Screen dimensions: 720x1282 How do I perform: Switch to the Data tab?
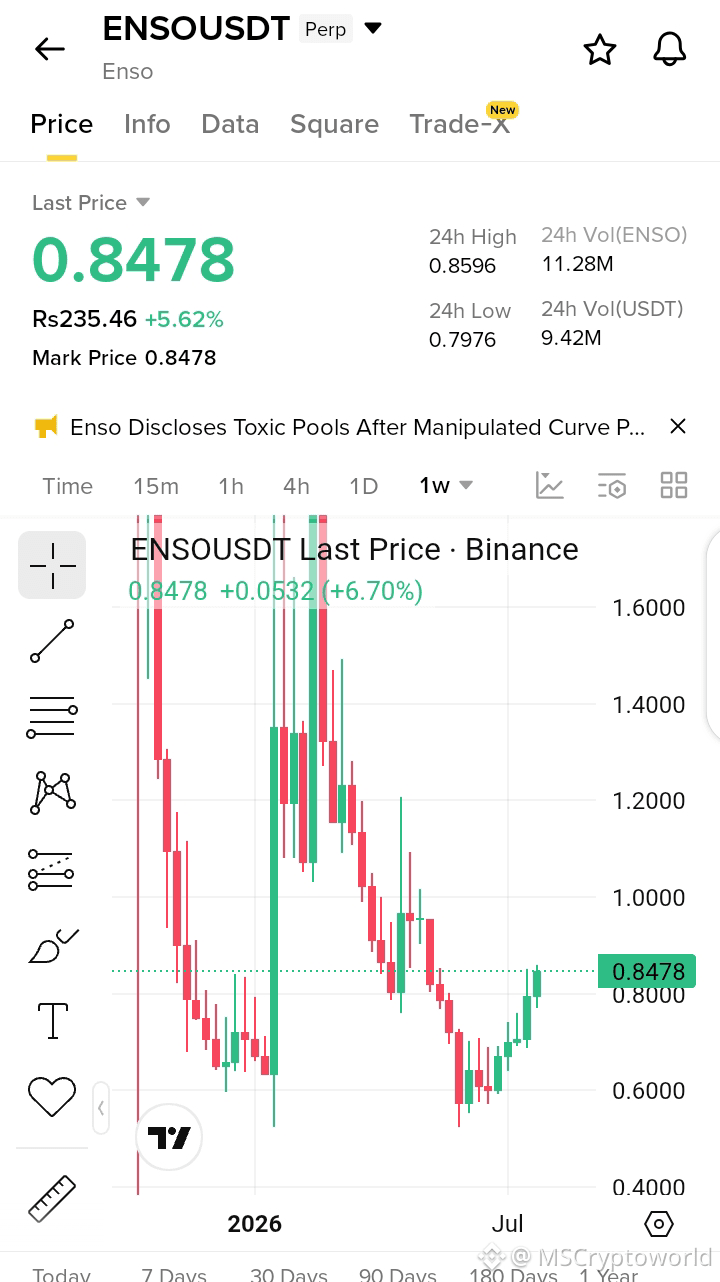pyautogui.click(x=230, y=124)
